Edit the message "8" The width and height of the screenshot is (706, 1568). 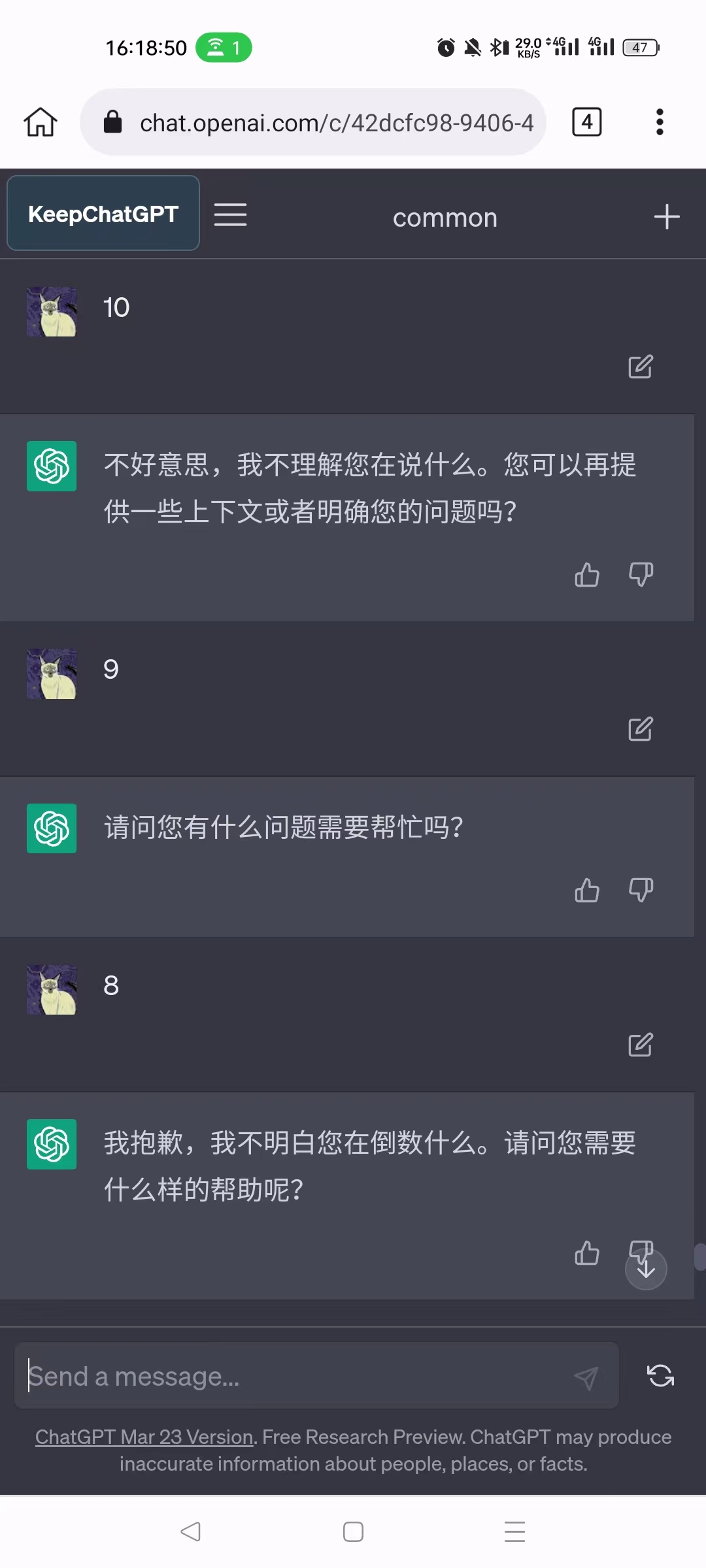(x=640, y=1045)
